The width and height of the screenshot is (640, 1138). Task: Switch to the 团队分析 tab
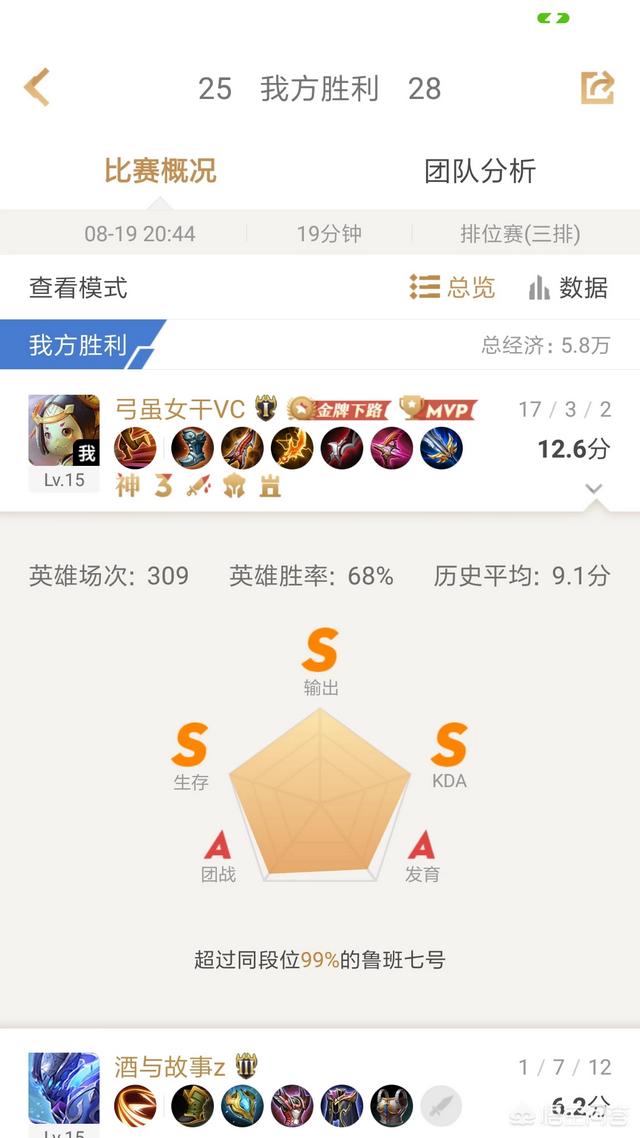tap(480, 171)
